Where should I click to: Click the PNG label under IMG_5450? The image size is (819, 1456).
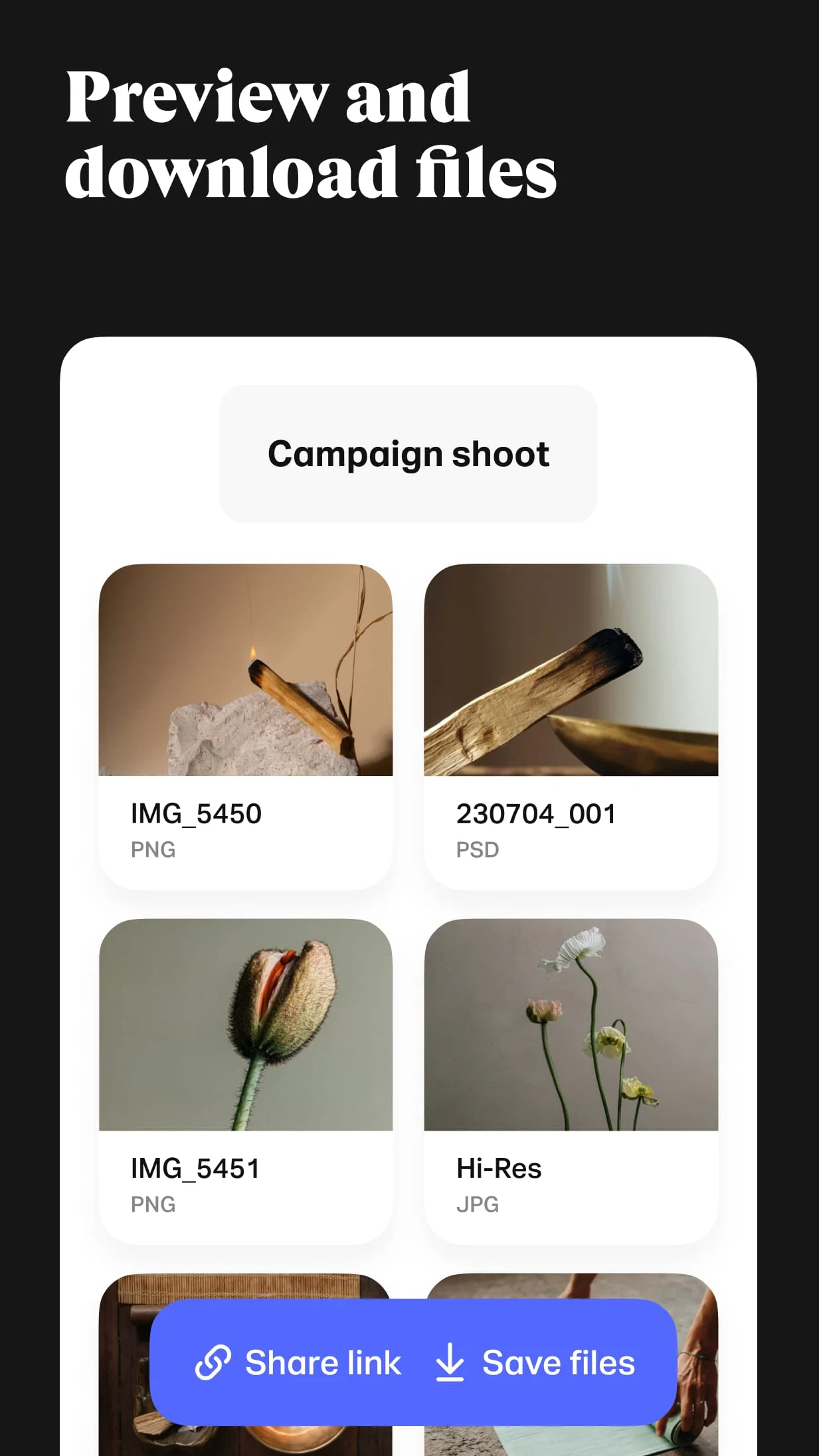pos(153,849)
